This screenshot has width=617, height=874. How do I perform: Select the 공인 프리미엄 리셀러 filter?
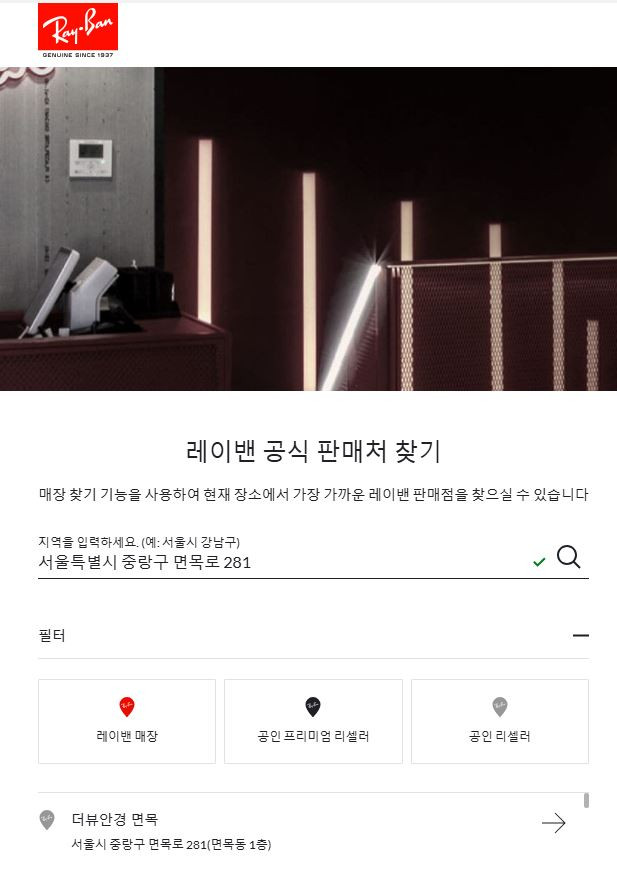[x=313, y=721]
